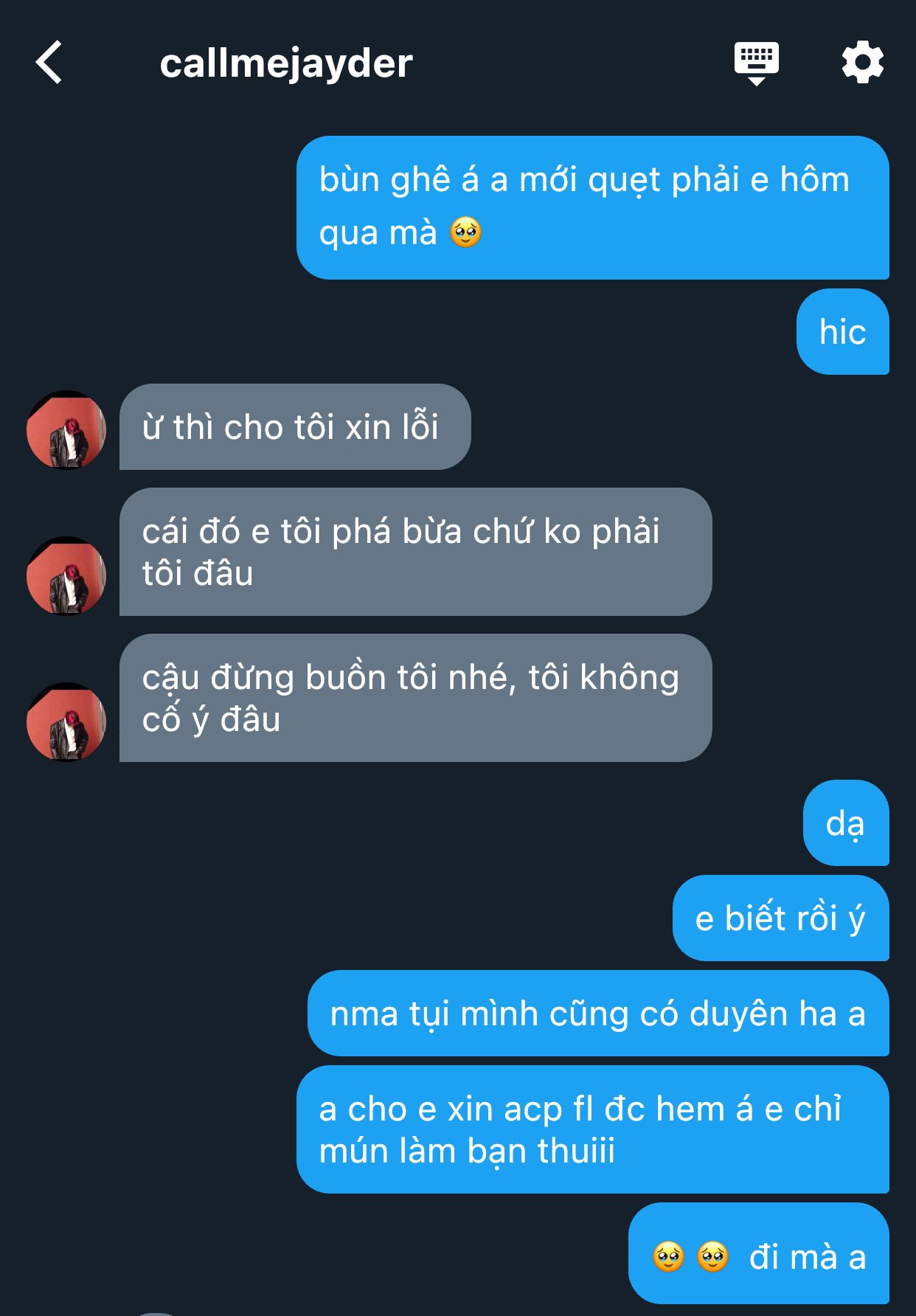Go back from callmejayder chat
Viewport: 916px width, 1316px height.
click(x=49, y=63)
